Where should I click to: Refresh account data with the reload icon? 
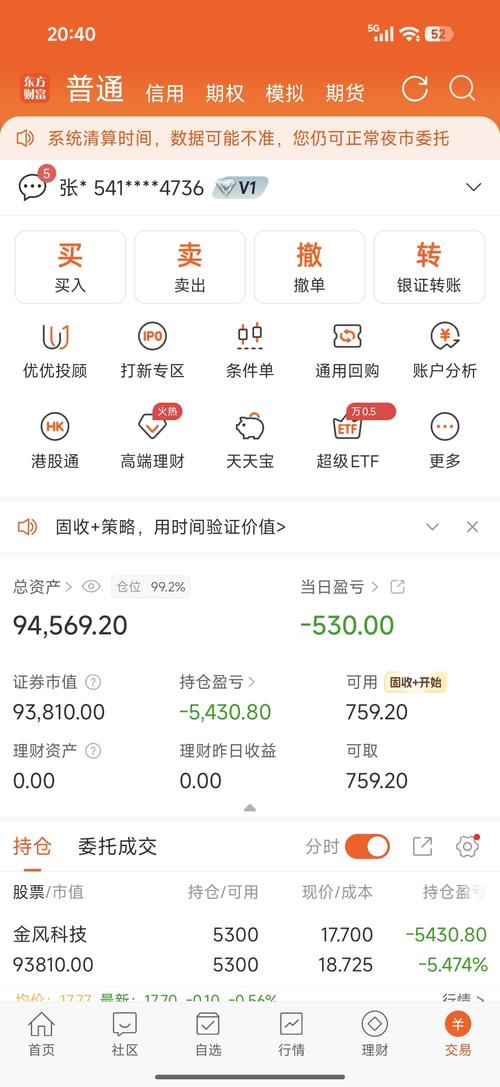(415, 89)
